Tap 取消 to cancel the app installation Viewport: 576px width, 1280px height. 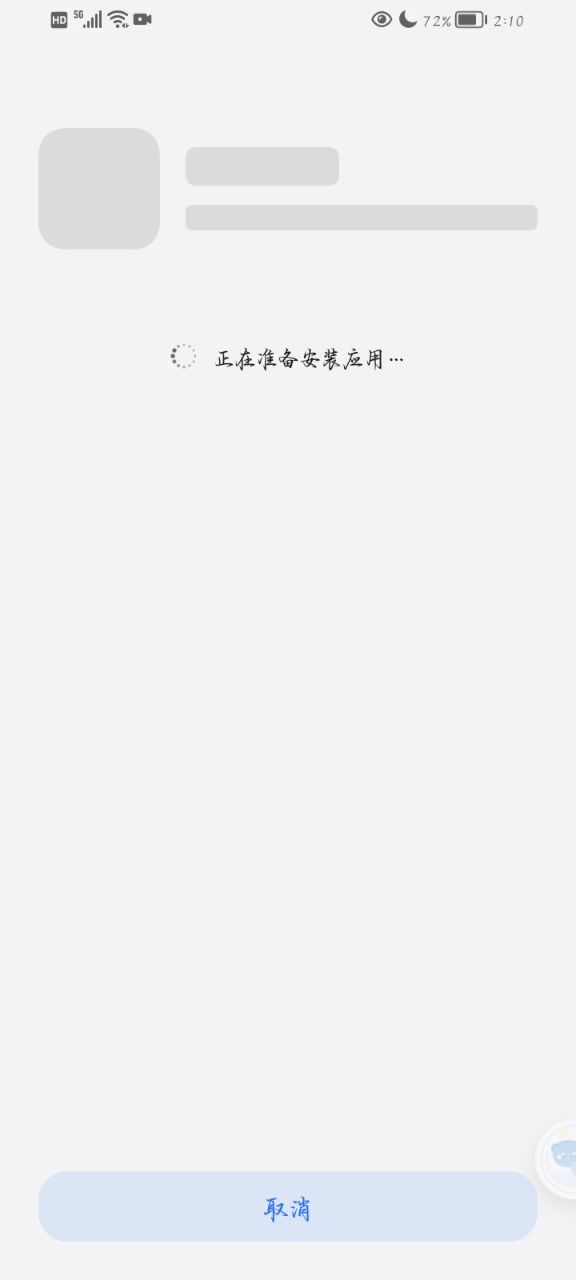click(288, 1207)
